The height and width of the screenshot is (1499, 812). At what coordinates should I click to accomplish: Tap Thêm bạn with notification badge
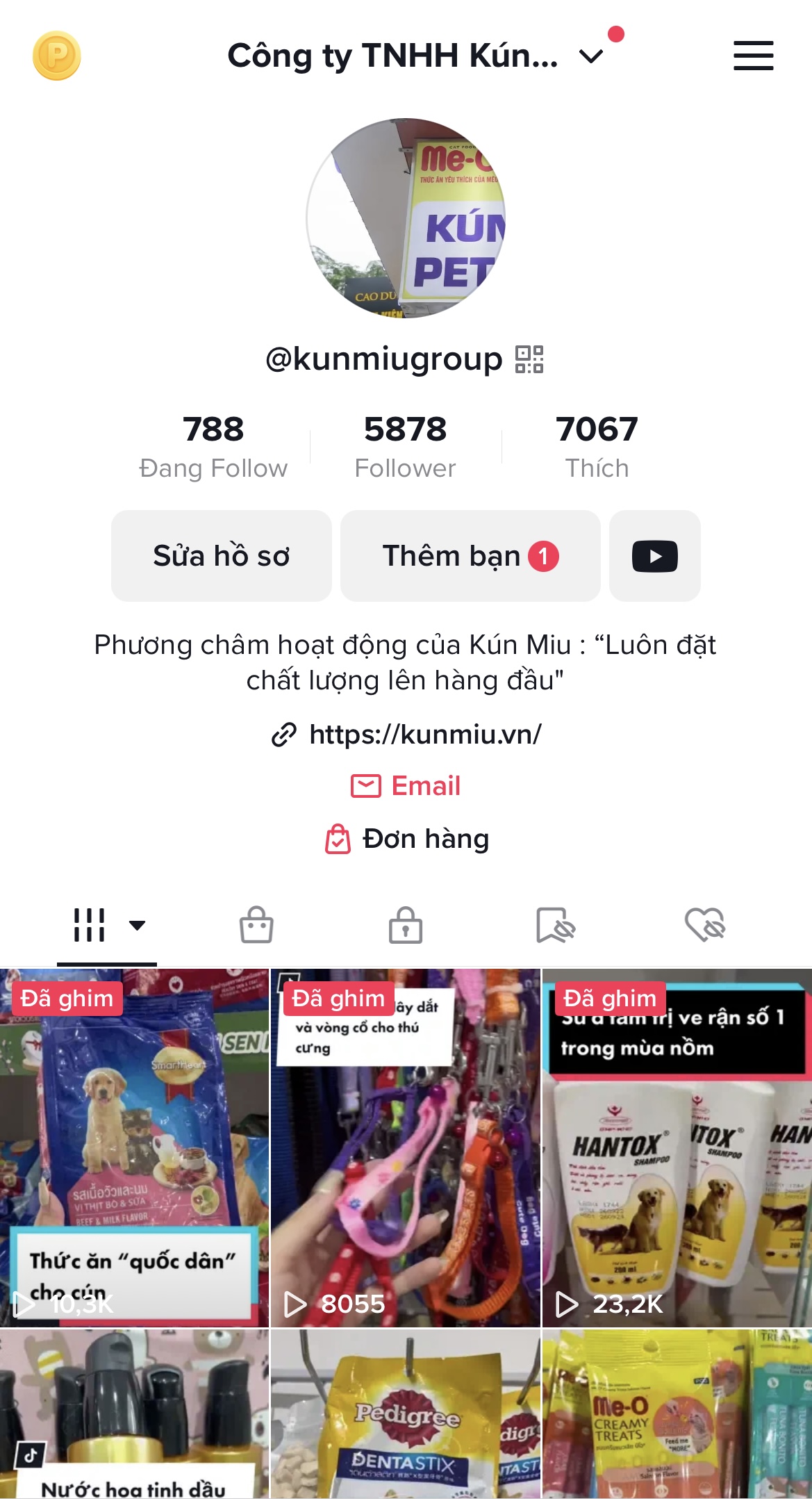pos(470,555)
